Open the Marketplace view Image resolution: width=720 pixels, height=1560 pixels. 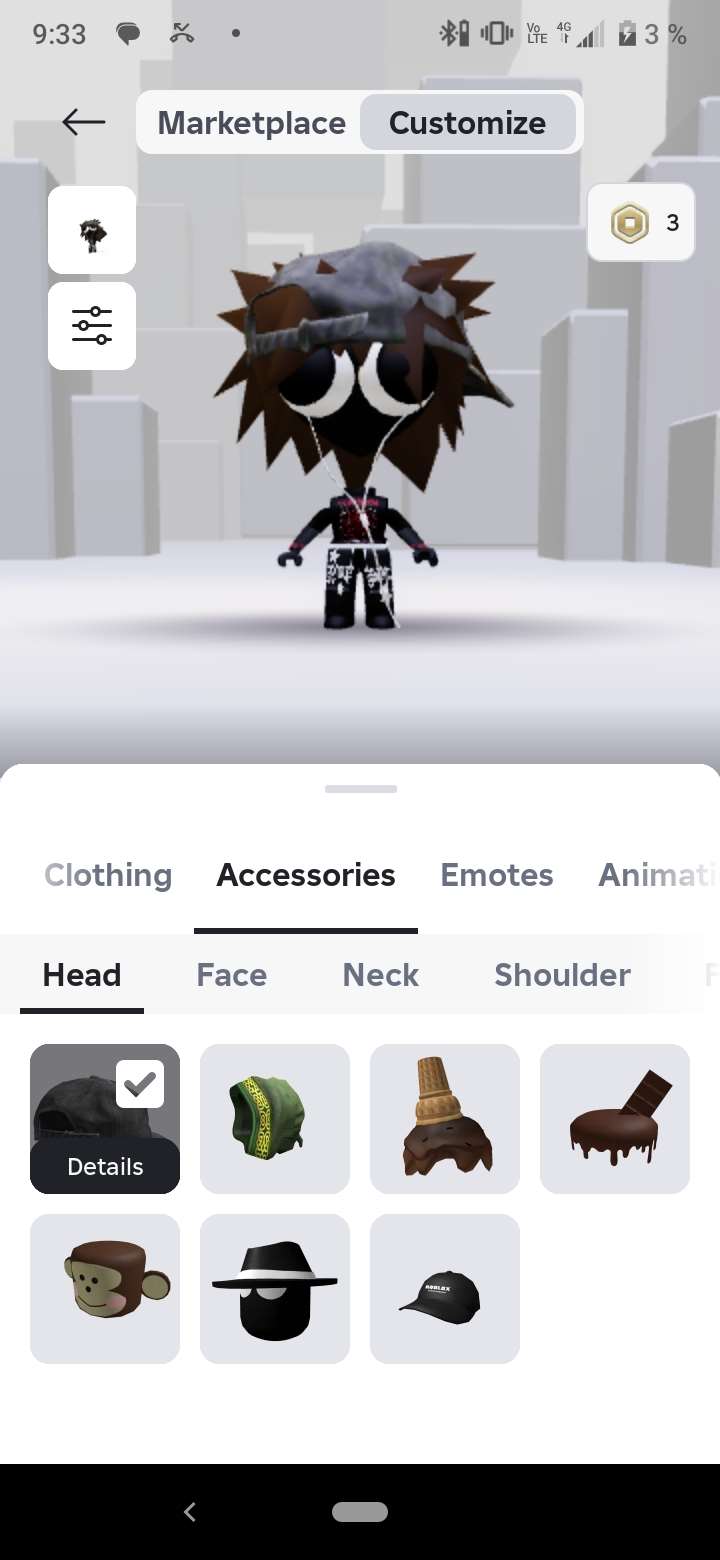(251, 122)
